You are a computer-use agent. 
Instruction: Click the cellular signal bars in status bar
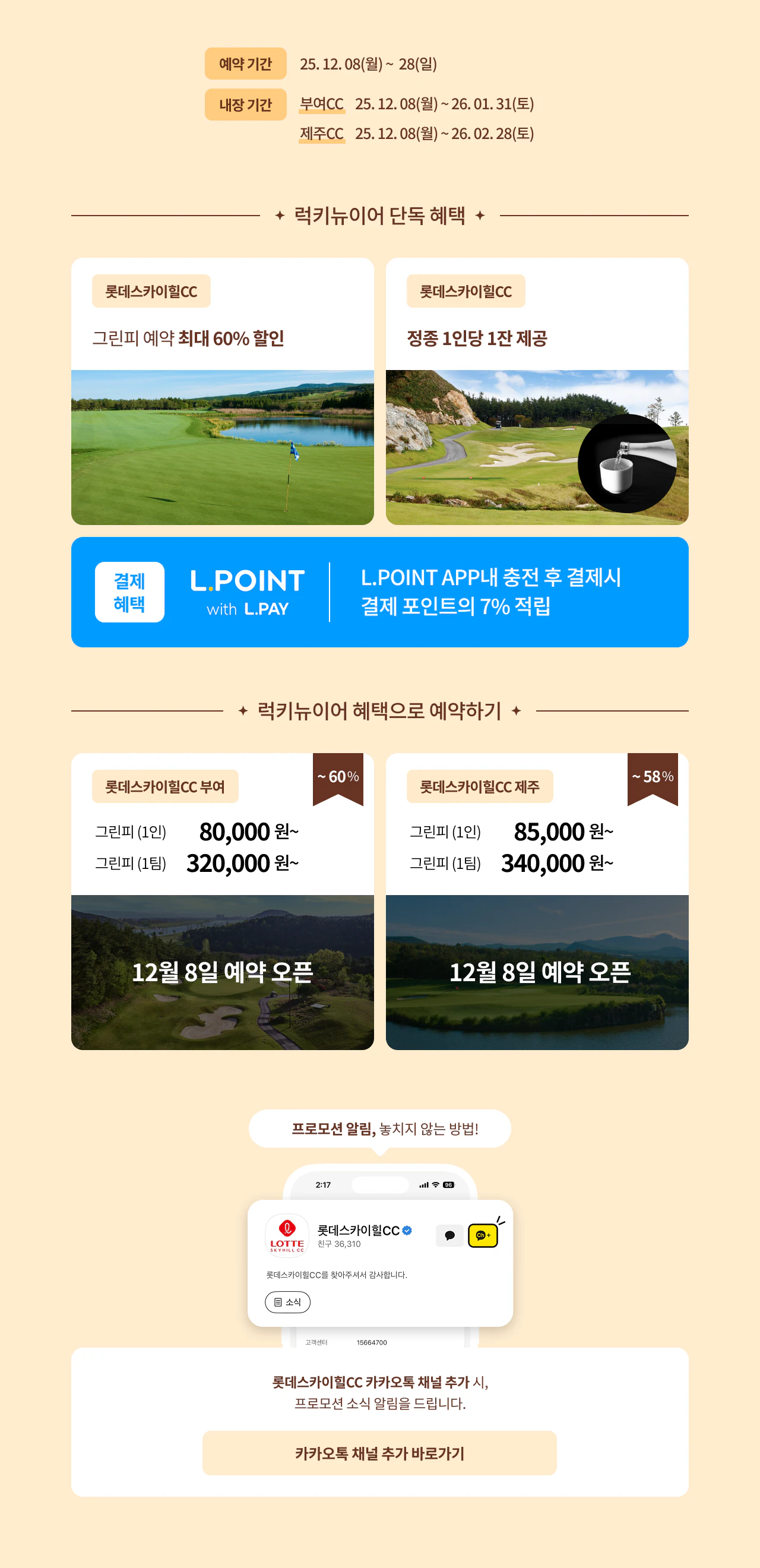[x=425, y=1185]
